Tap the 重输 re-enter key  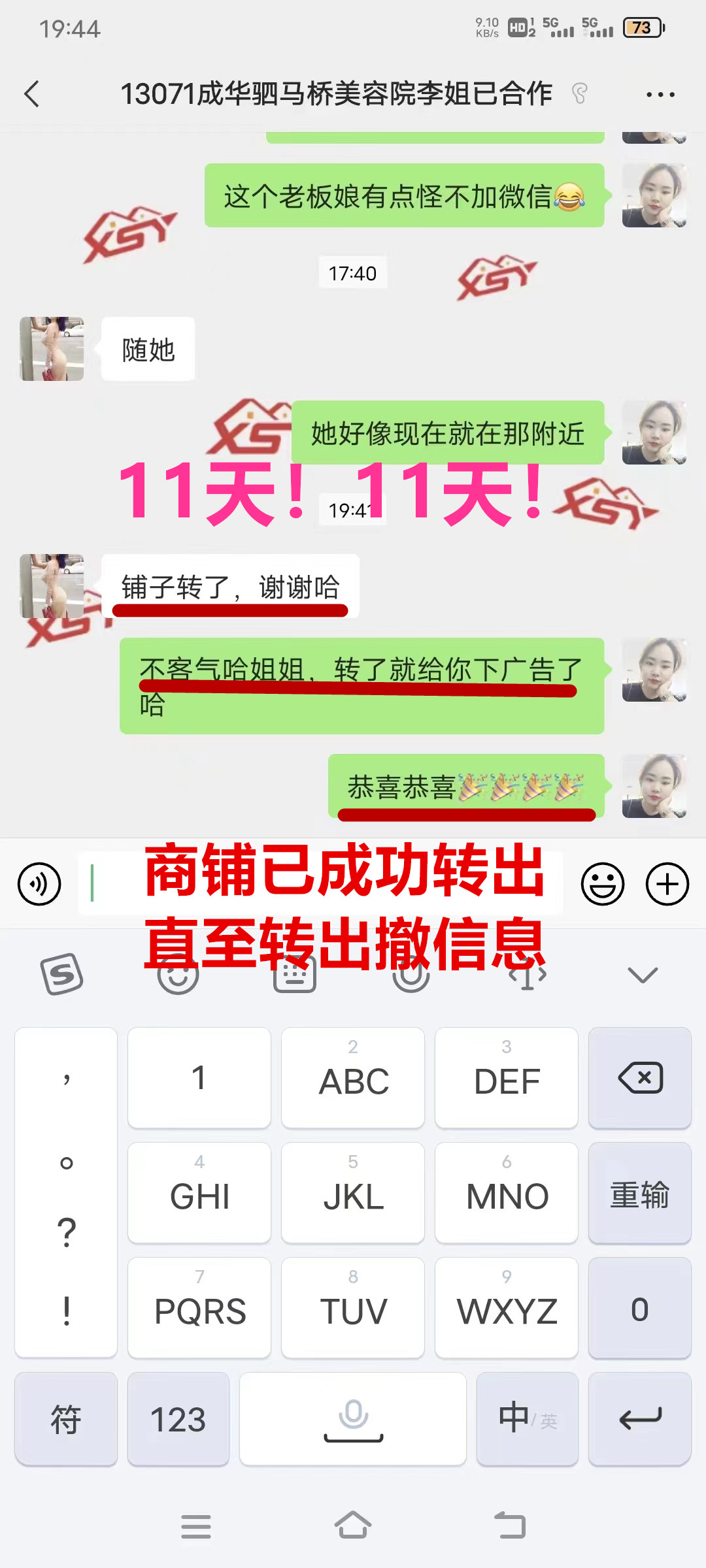(x=639, y=1194)
